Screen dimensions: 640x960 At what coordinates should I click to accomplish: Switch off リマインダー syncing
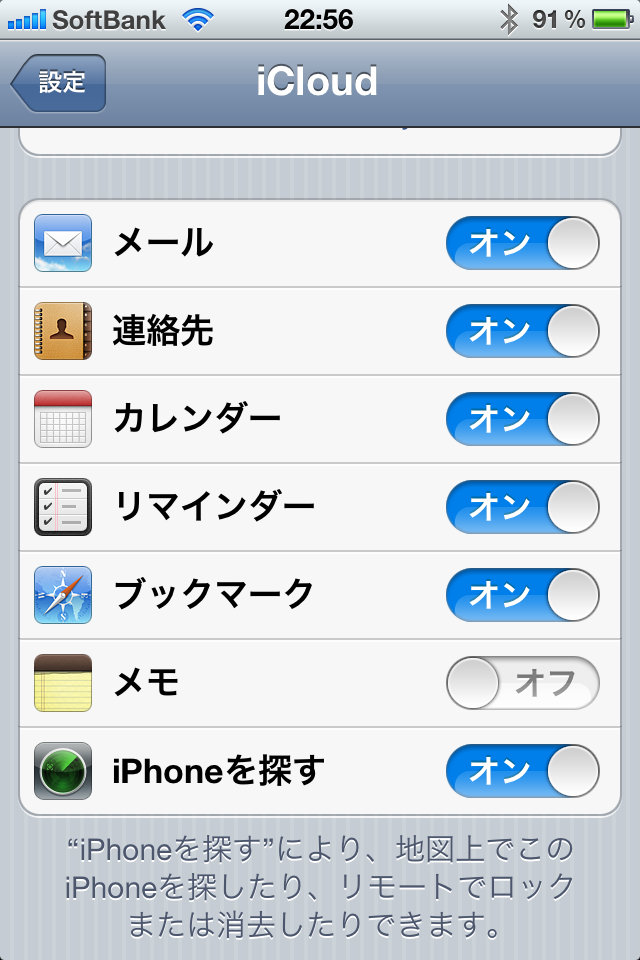(x=522, y=507)
